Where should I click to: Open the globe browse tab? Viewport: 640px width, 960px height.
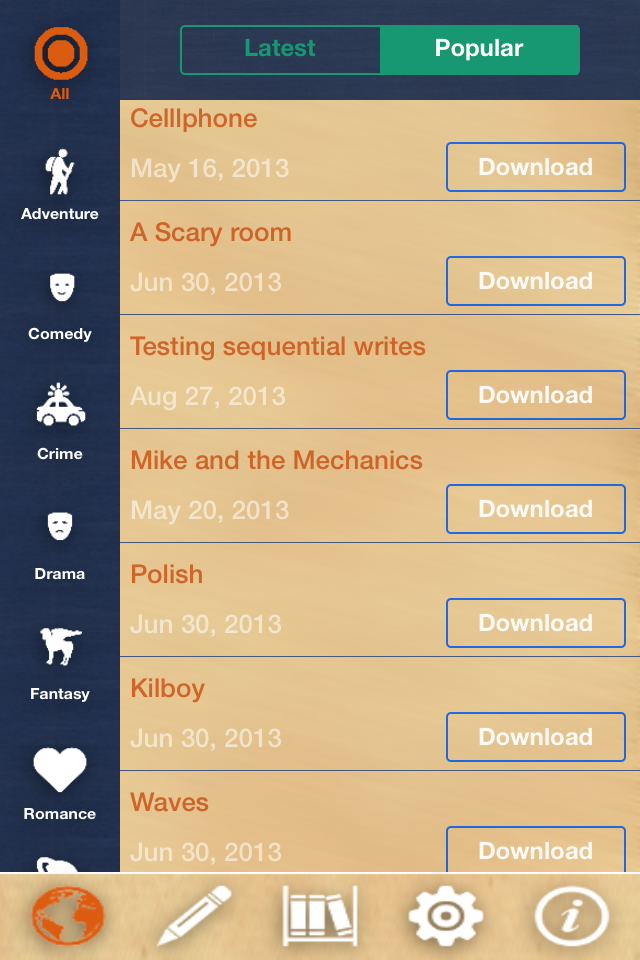pos(68,916)
